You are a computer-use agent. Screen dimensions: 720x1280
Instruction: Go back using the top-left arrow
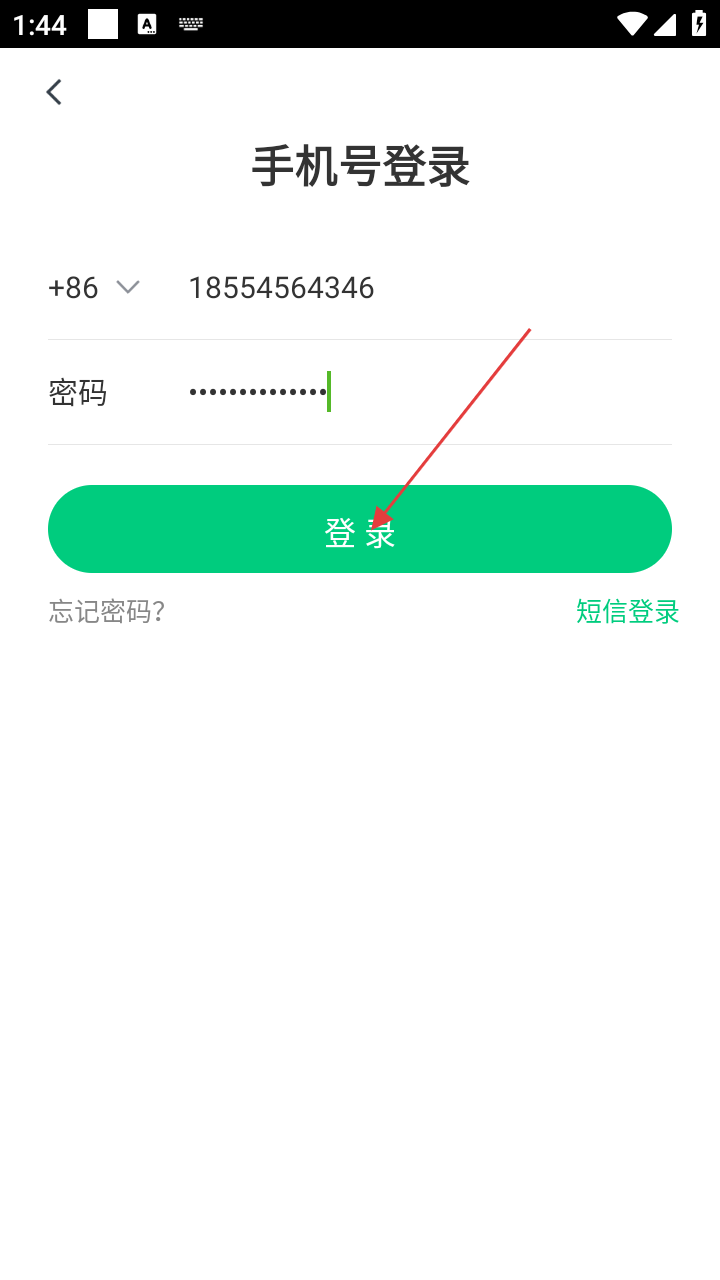click(x=54, y=92)
